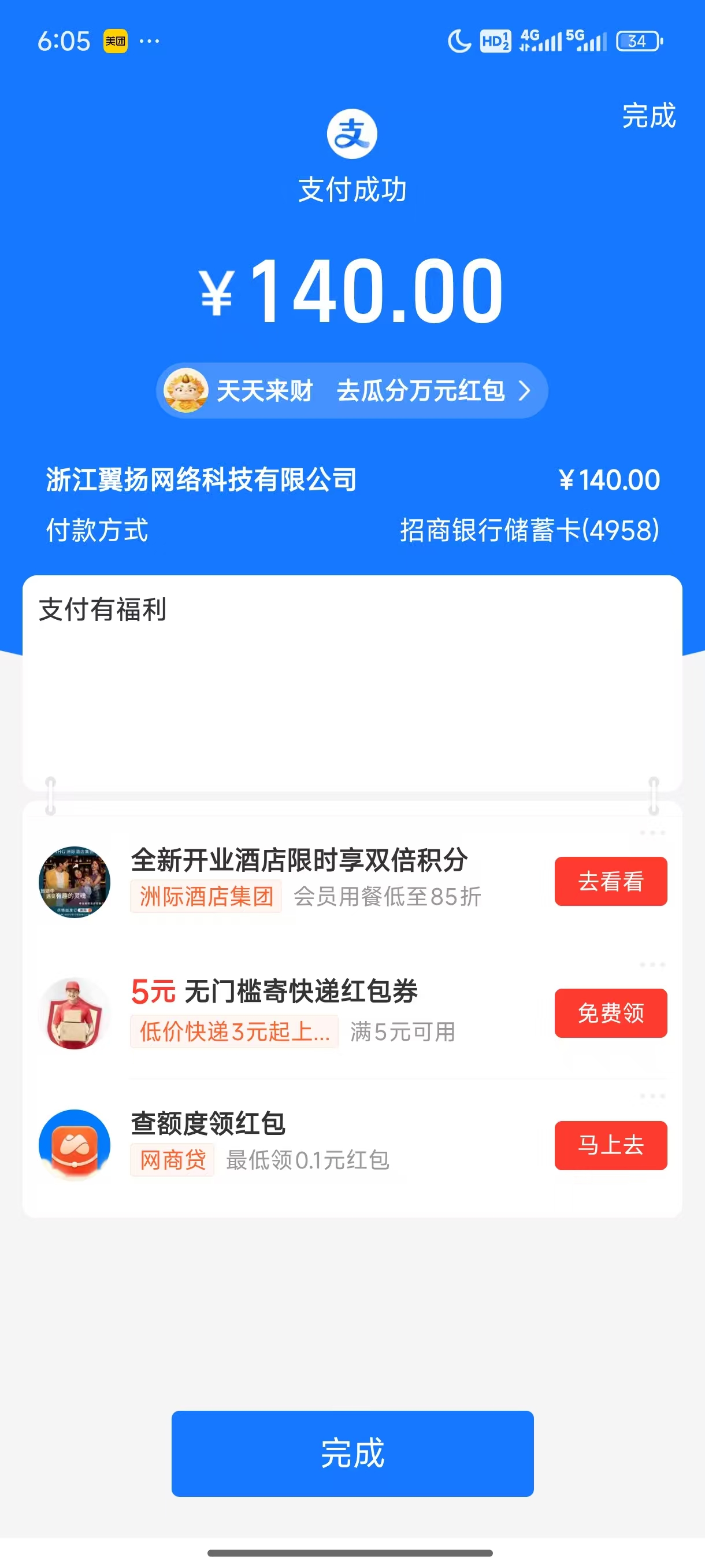The image size is (705, 1568).
Task: Open the 天天来财 red packet banner
Action: click(x=351, y=390)
